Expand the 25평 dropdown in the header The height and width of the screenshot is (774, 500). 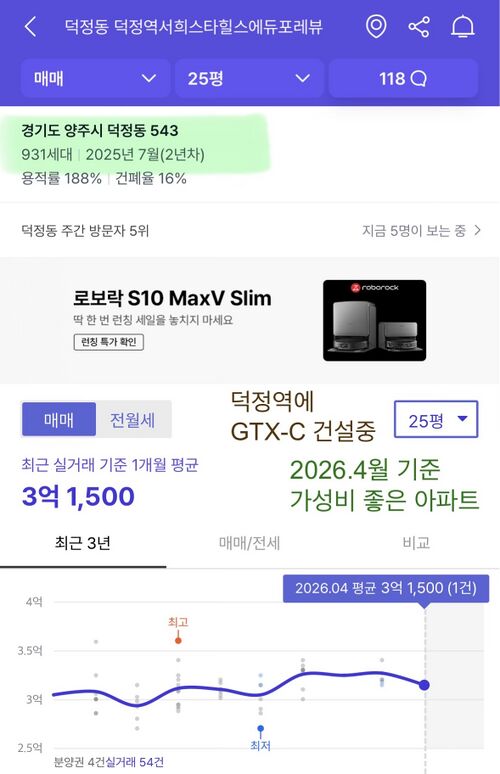click(249, 78)
